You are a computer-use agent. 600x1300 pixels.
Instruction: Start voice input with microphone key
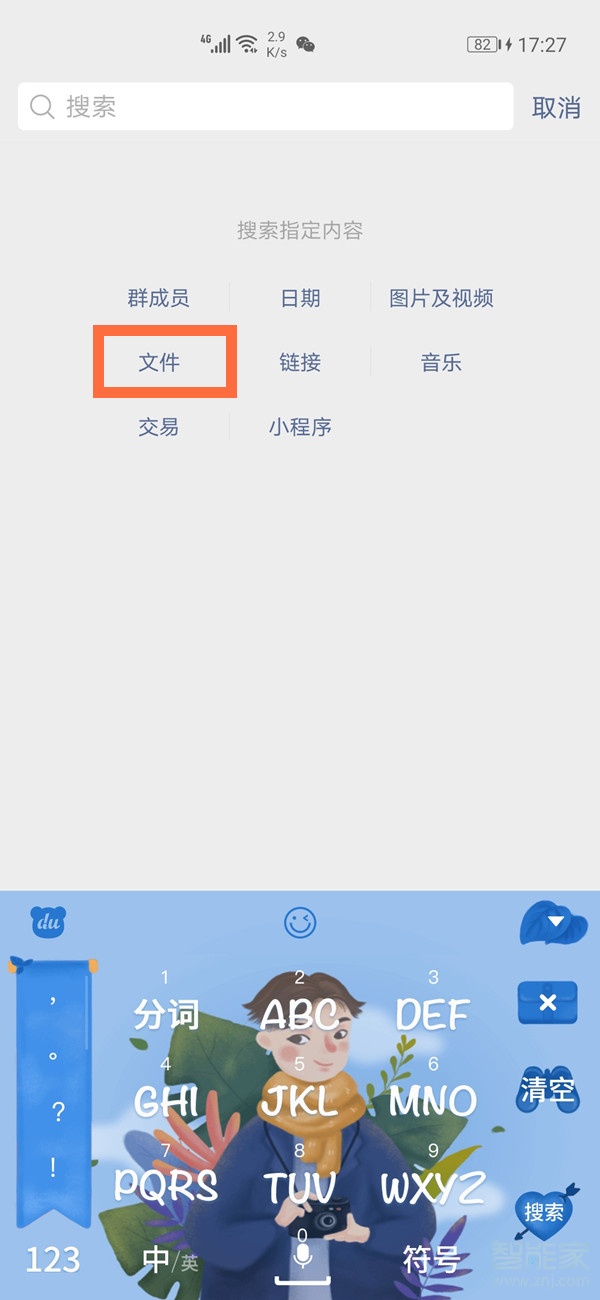click(x=301, y=1256)
